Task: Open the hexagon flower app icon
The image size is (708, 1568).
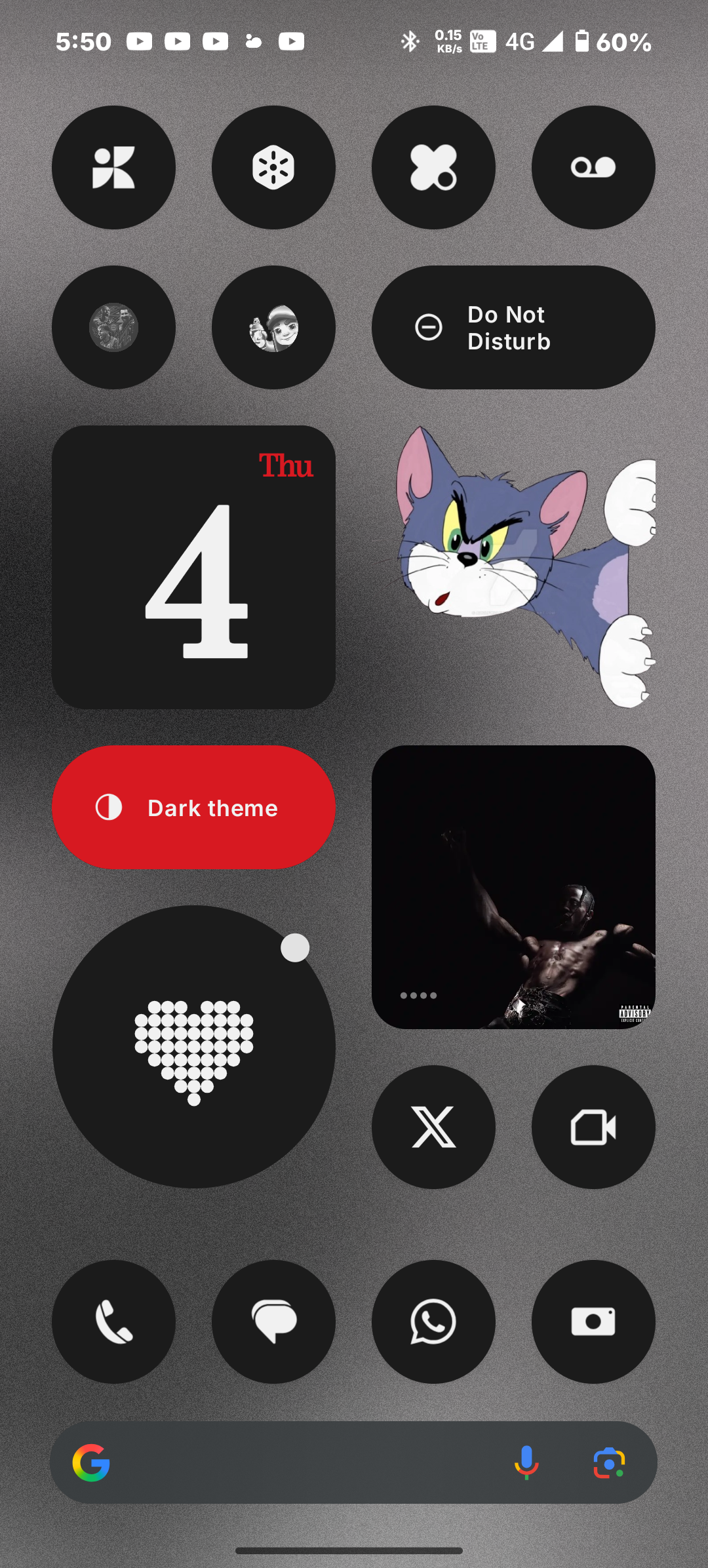Action: [273, 168]
